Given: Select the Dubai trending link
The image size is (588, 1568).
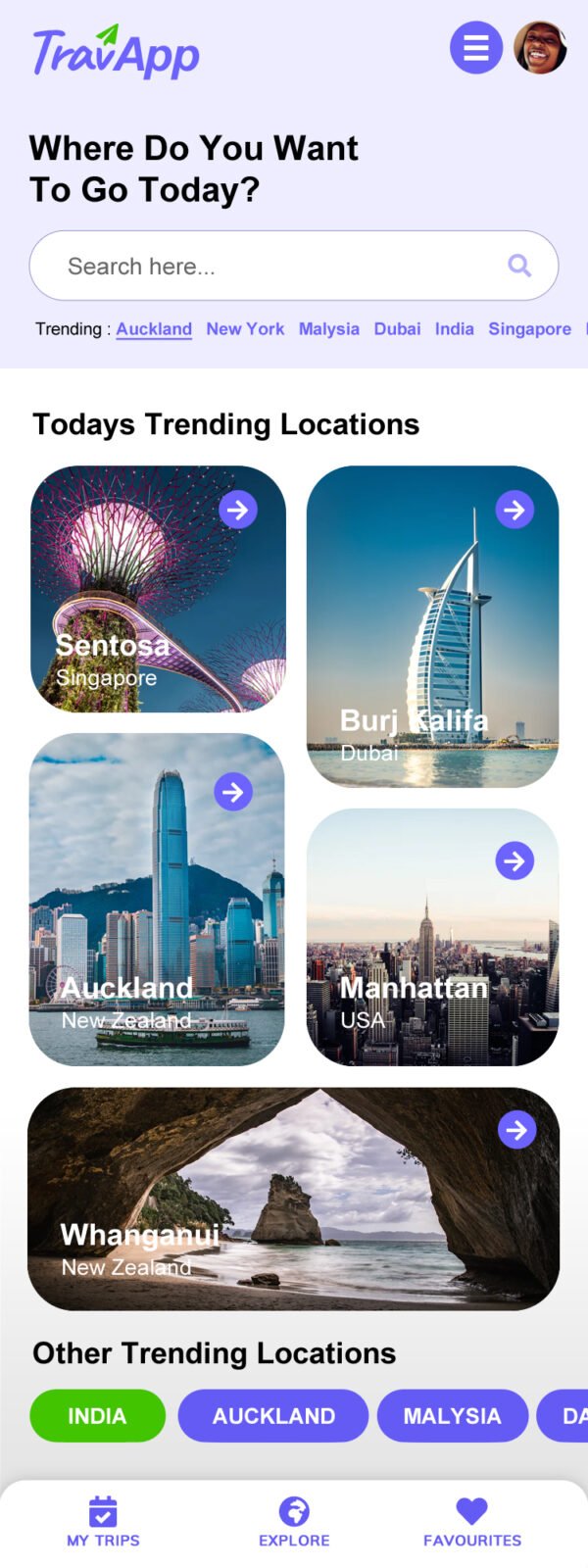Looking at the screenshot, I should [x=397, y=329].
